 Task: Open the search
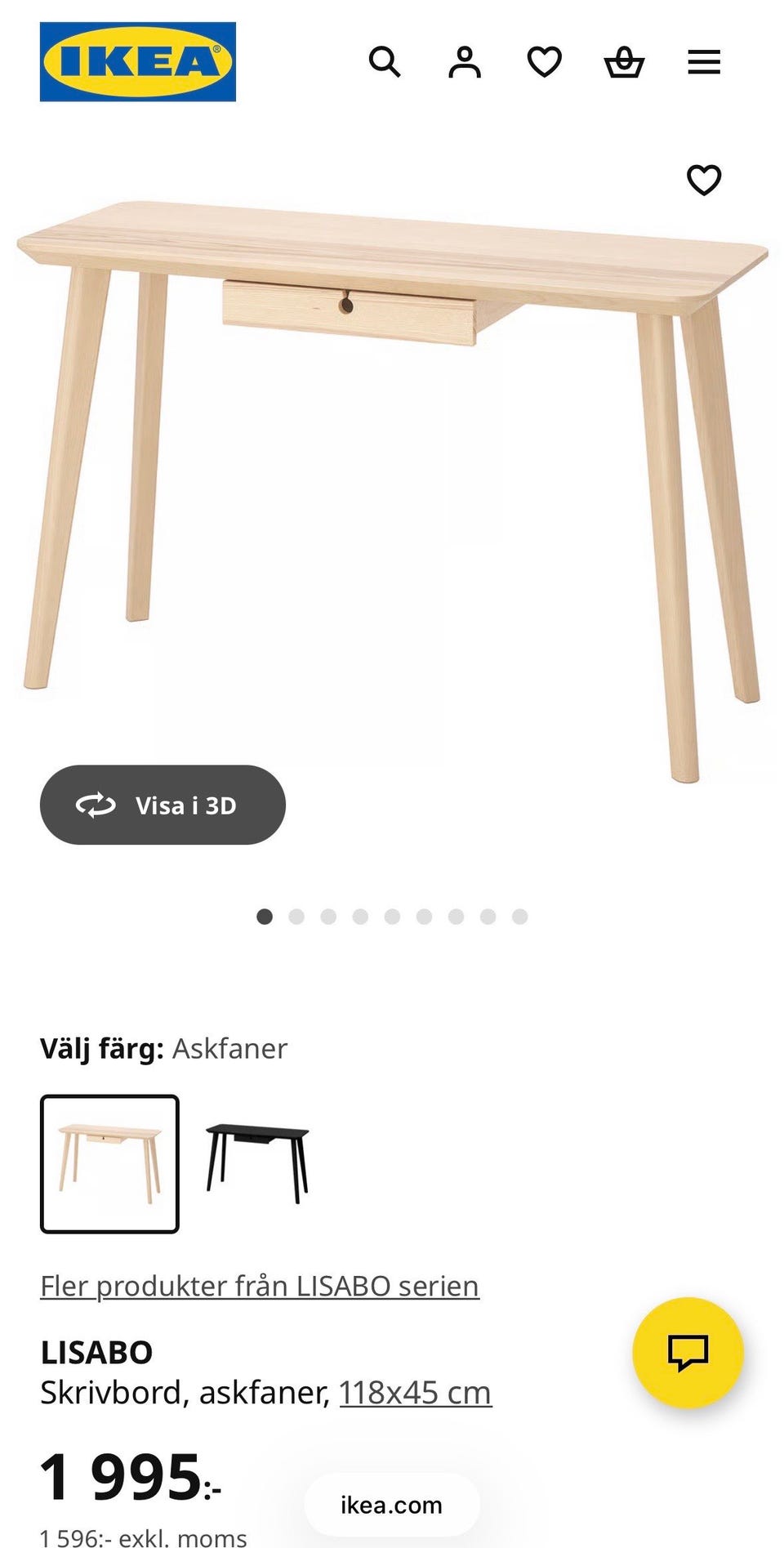[x=385, y=61]
